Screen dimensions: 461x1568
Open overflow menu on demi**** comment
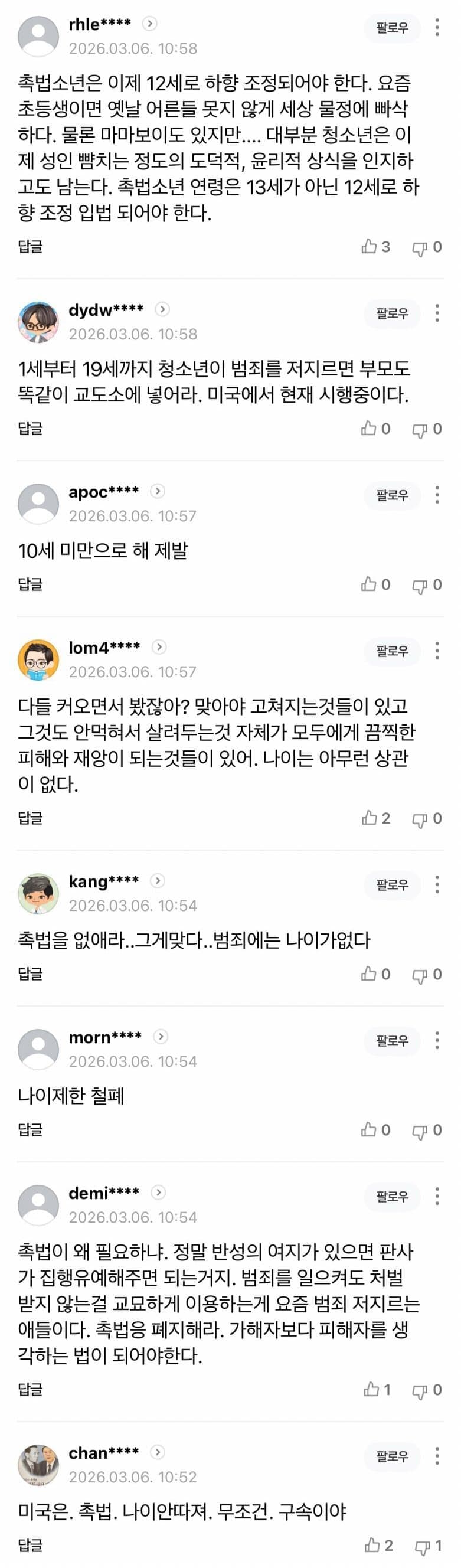(437, 1196)
